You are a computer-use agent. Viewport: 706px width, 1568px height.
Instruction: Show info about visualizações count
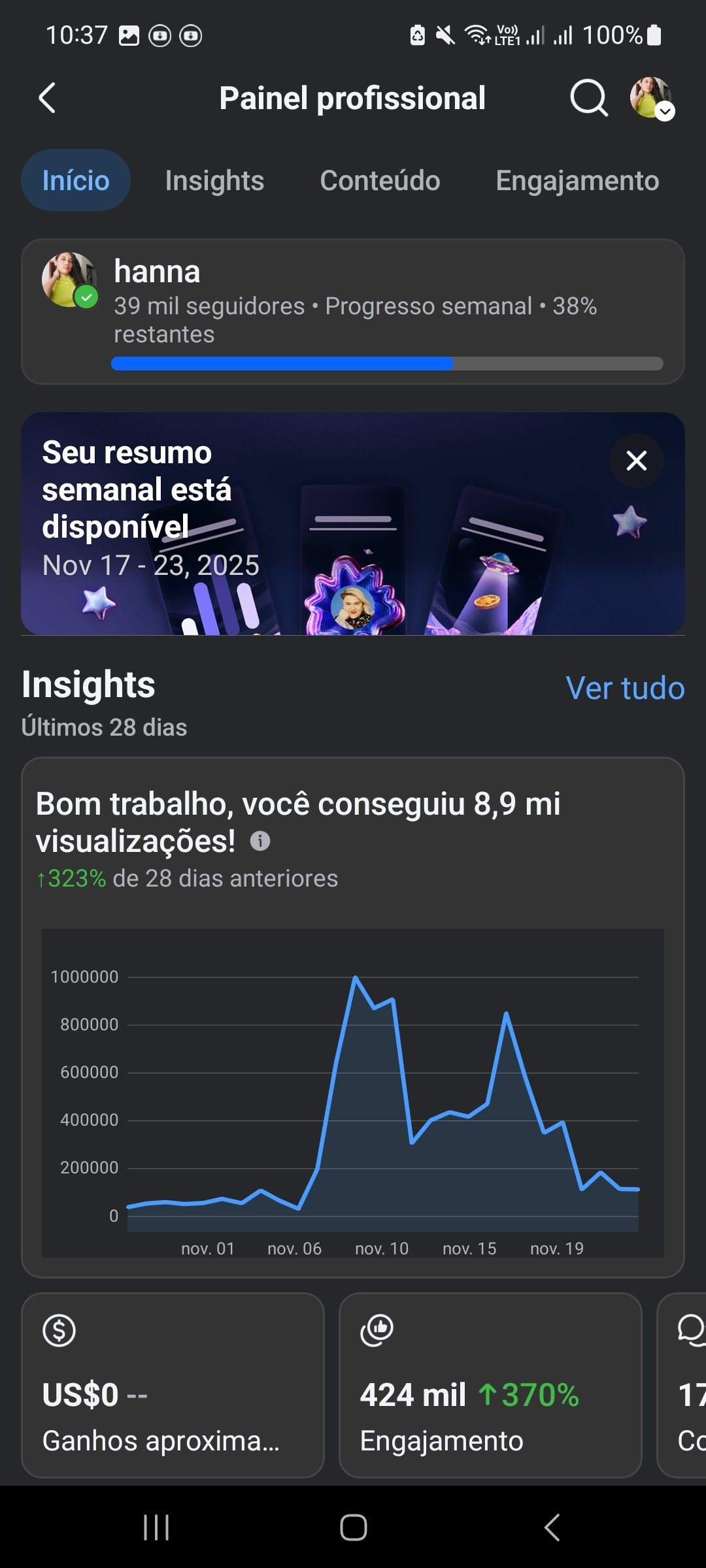coord(260,841)
